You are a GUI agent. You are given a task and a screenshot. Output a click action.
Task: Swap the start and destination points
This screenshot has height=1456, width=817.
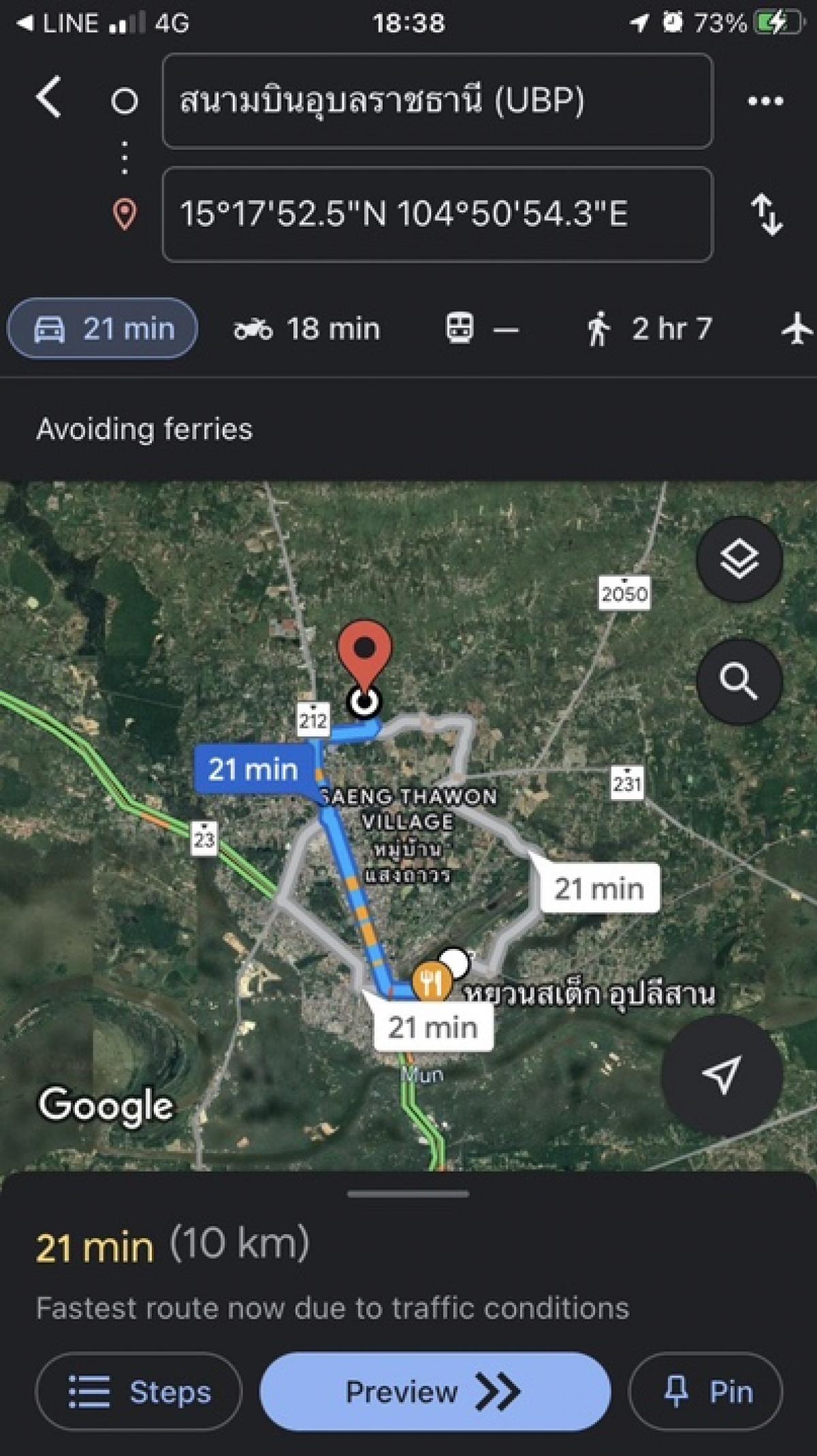pos(767,214)
